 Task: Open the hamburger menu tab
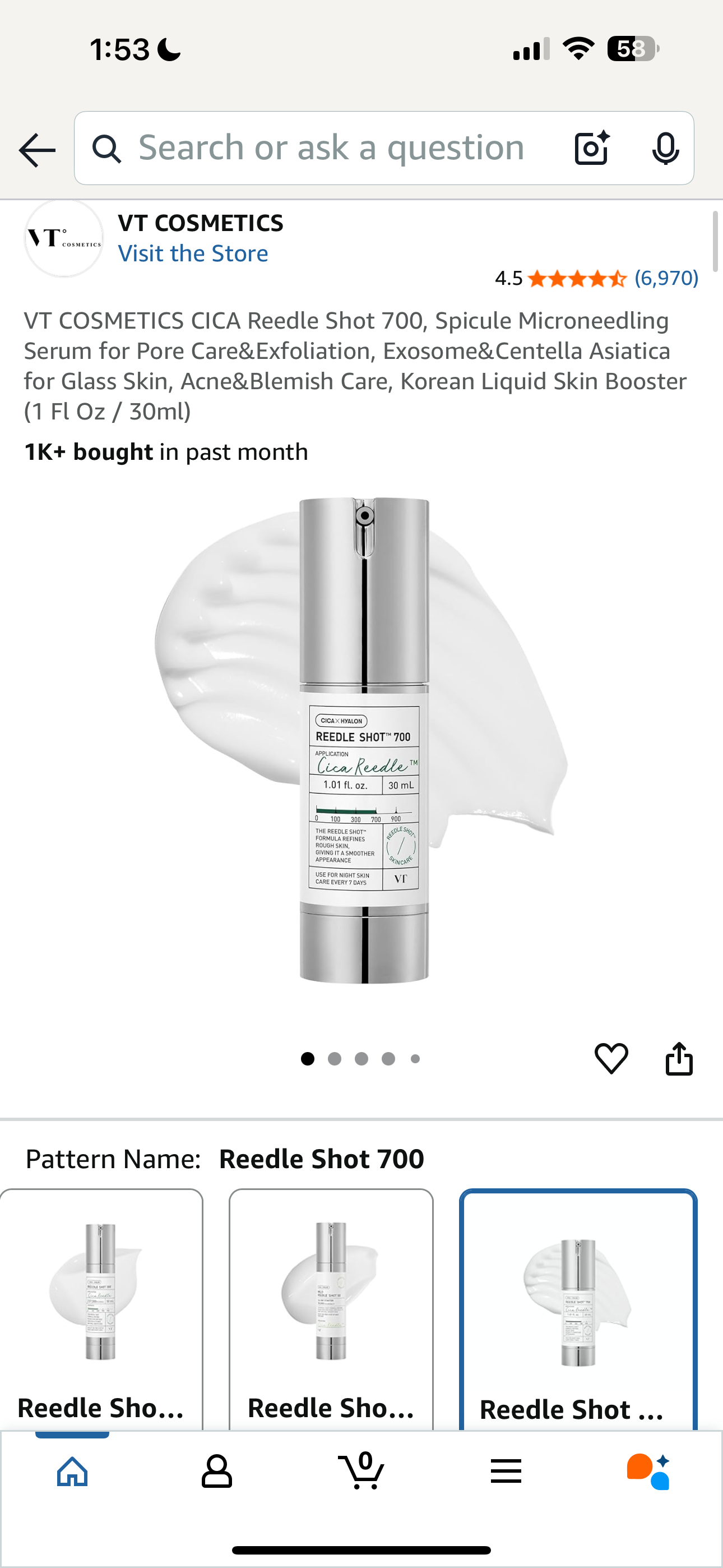click(x=506, y=1472)
